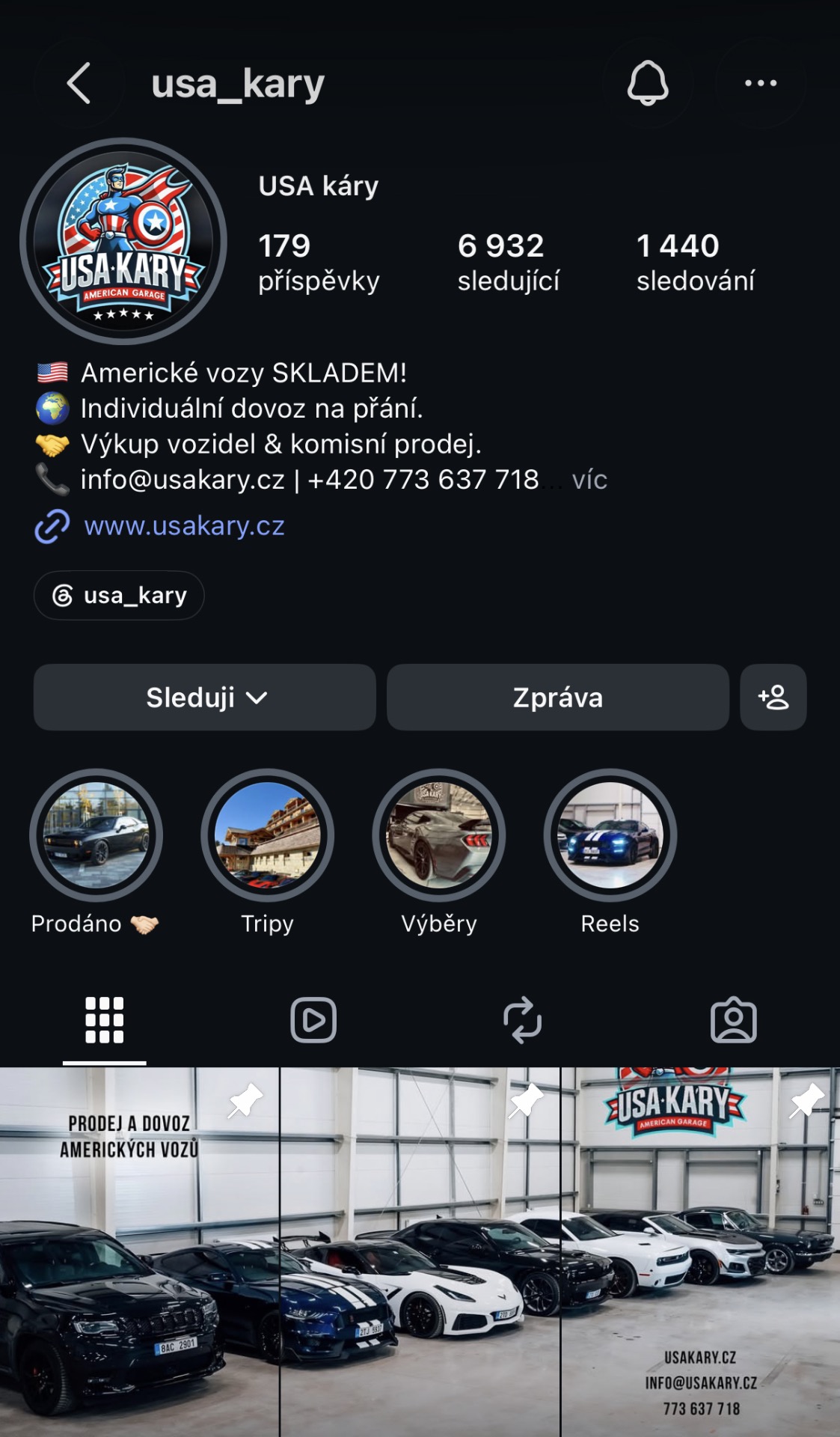
Task: Open the Reels story highlight
Action: click(x=610, y=836)
